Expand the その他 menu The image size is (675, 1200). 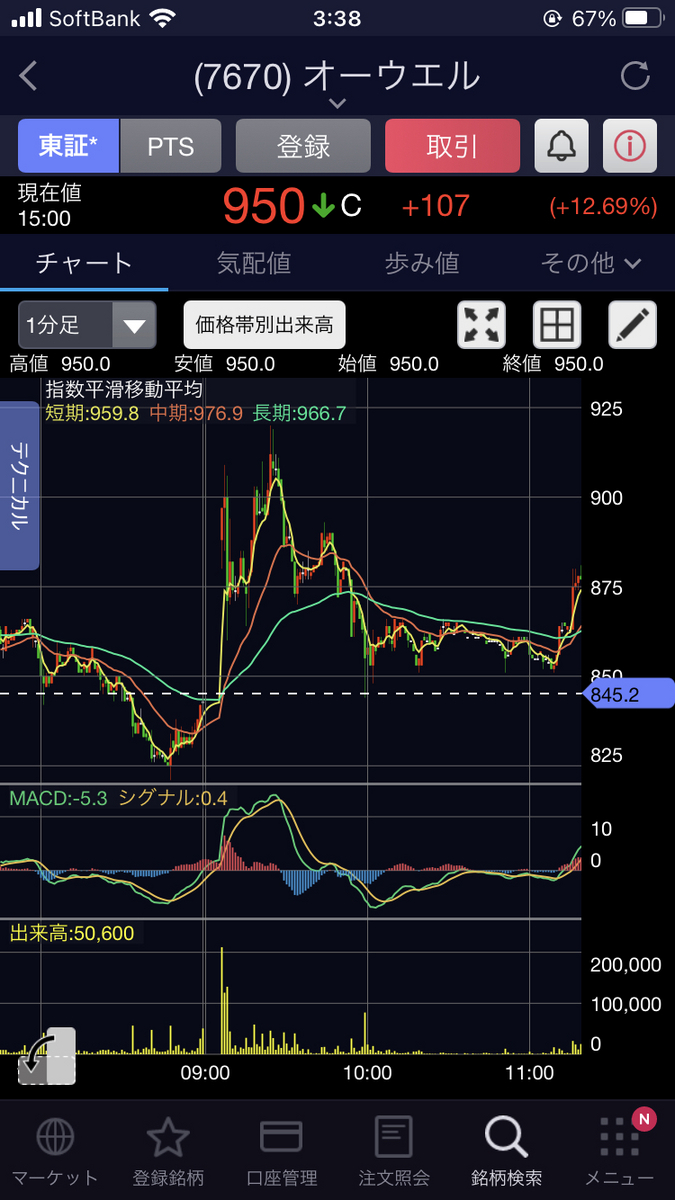tap(590, 263)
